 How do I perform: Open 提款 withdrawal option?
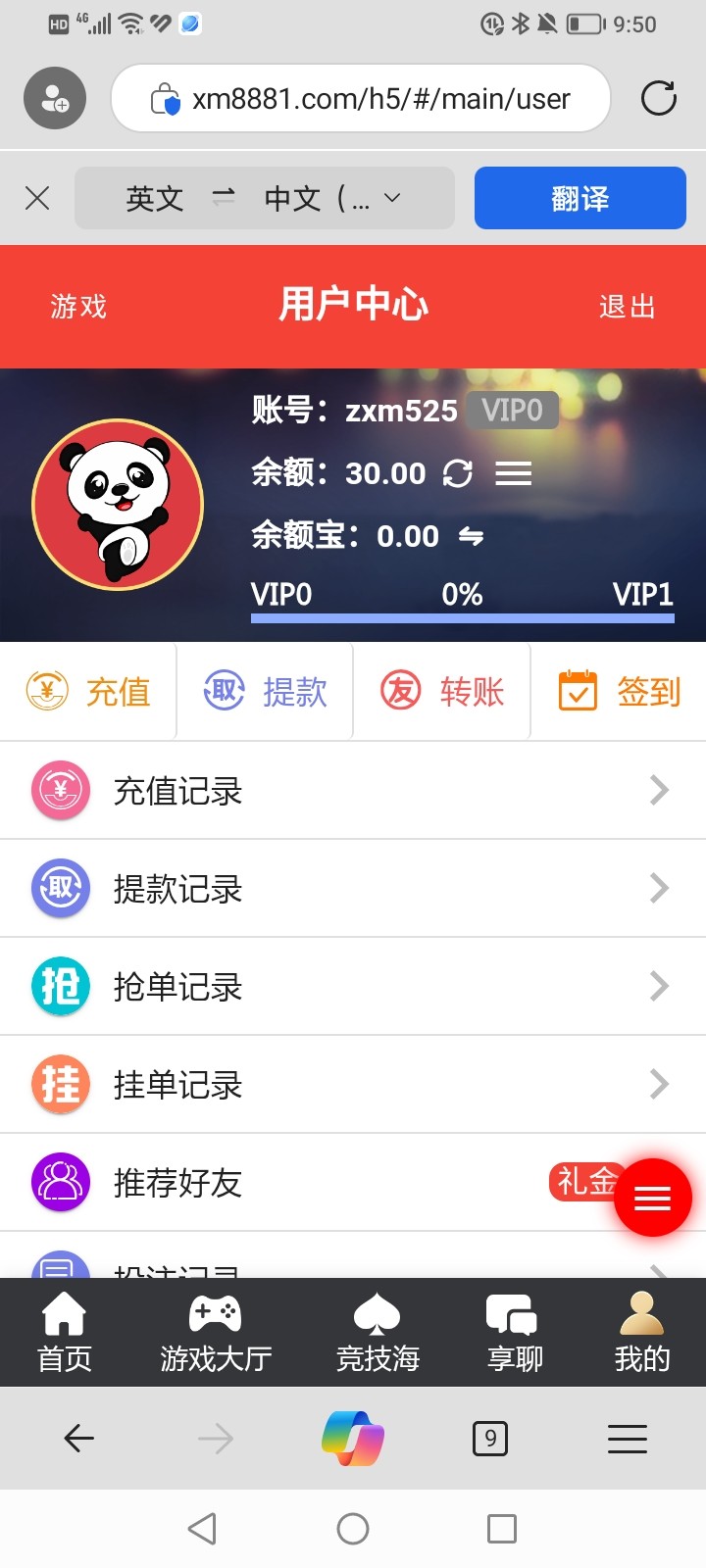click(x=265, y=692)
